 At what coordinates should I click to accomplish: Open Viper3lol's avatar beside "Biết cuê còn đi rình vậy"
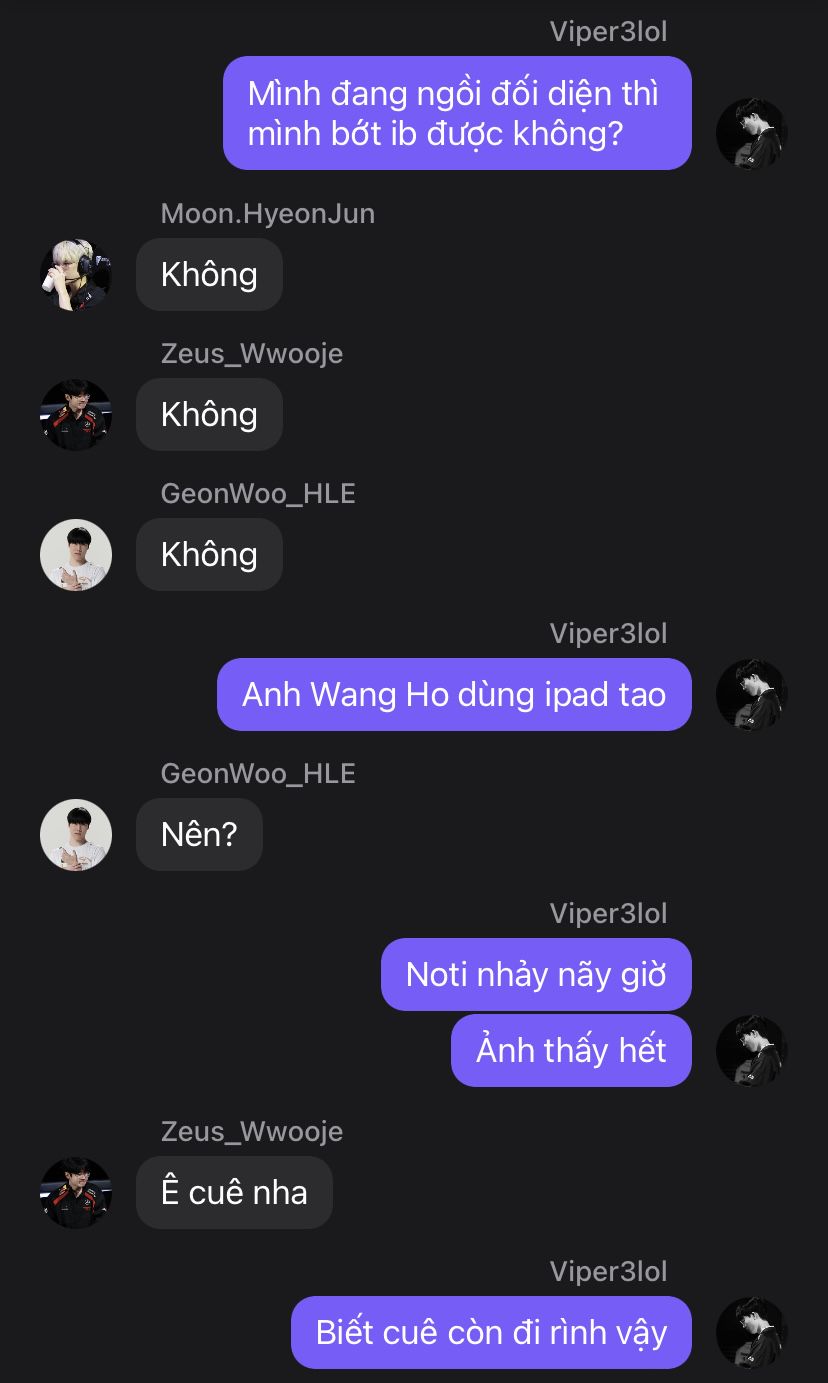coord(752,1333)
